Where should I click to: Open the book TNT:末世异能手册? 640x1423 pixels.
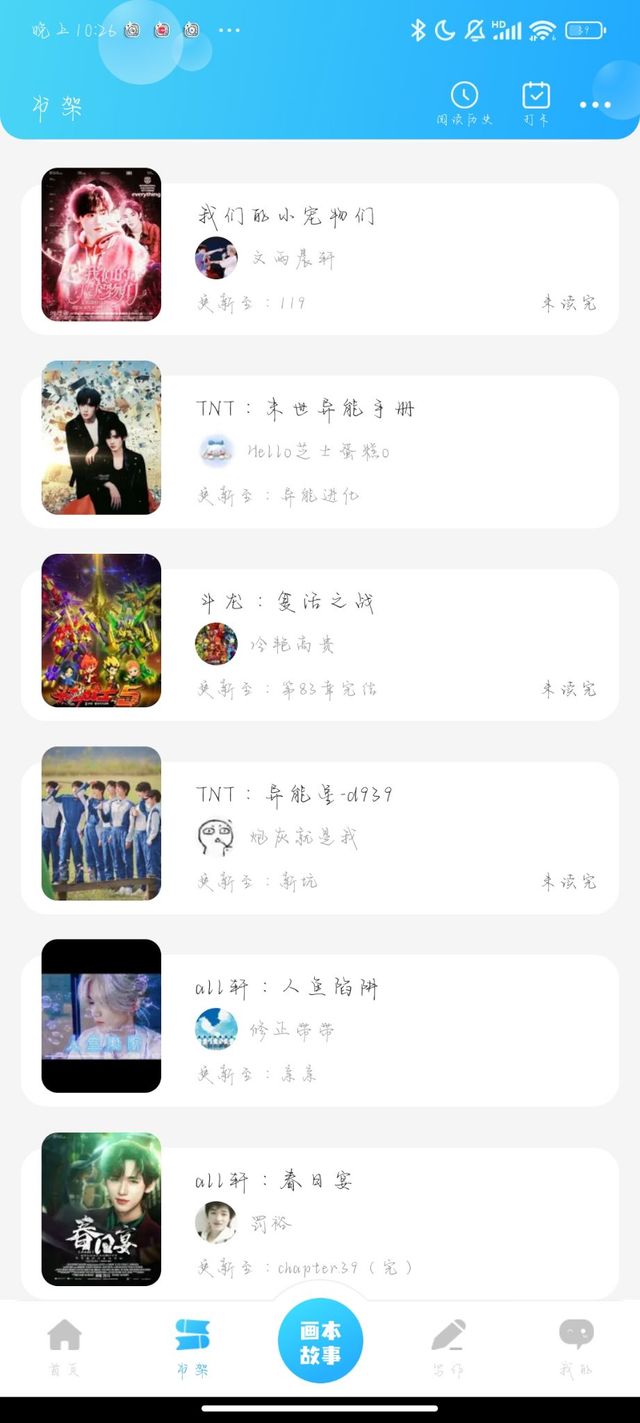pyautogui.click(x=320, y=450)
